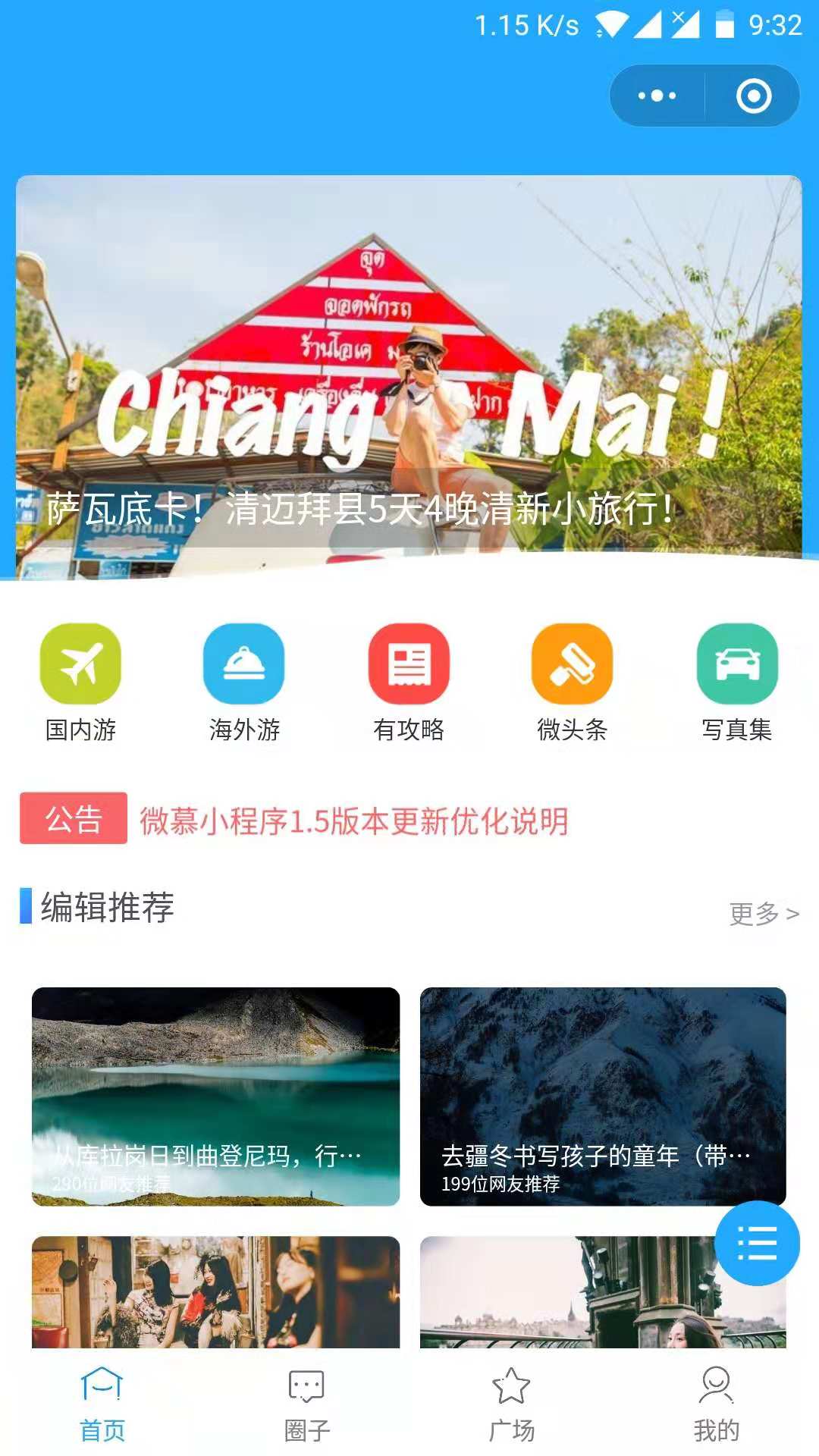819x1456 pixels.
Task: Open 有攻略 category
Action: click(x=409, y=682)
